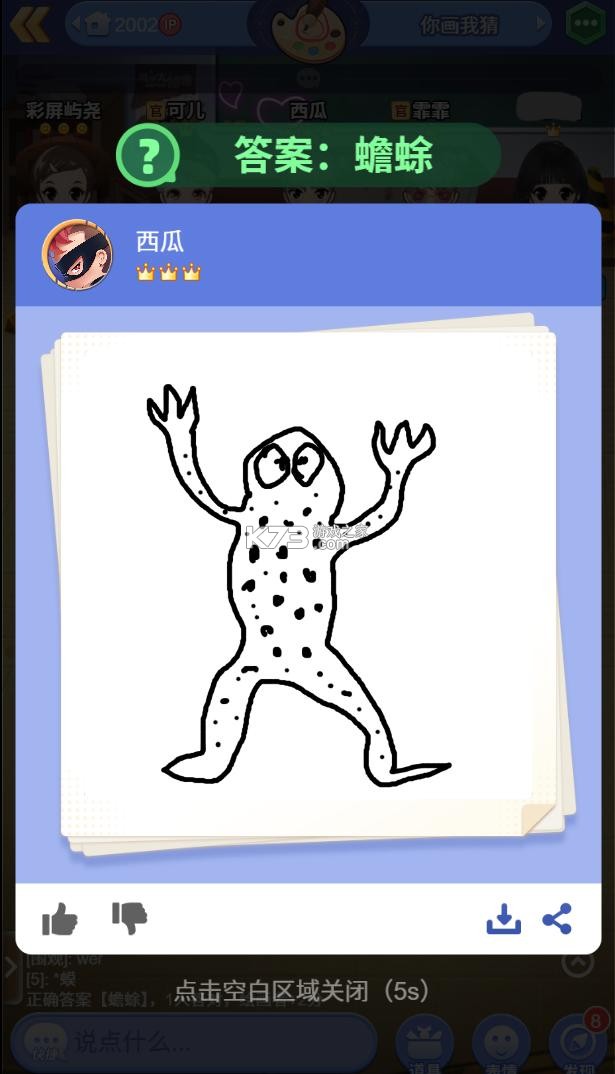View 西瓜's profile avatar

pyautogui.click(x=77, y=255)
